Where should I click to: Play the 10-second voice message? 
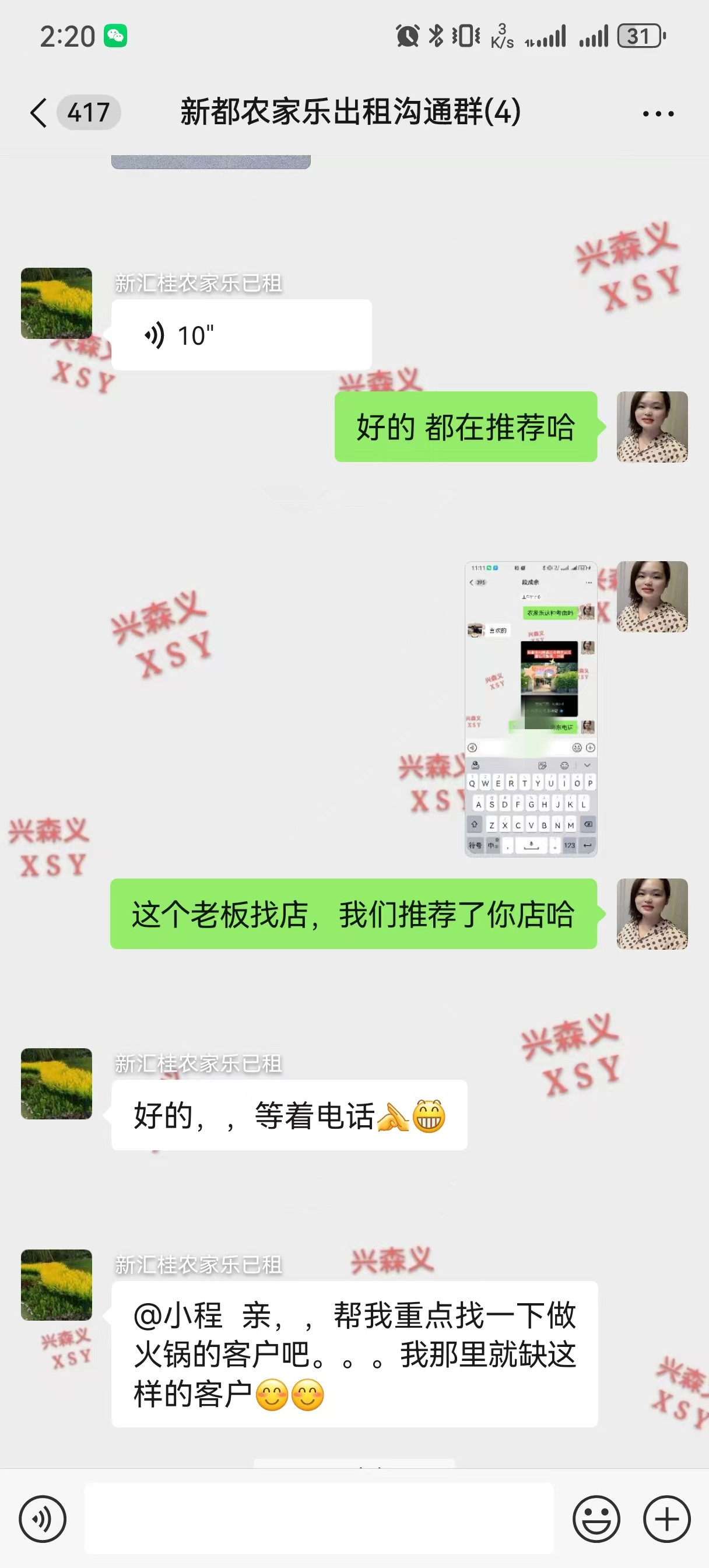point(241,335)
